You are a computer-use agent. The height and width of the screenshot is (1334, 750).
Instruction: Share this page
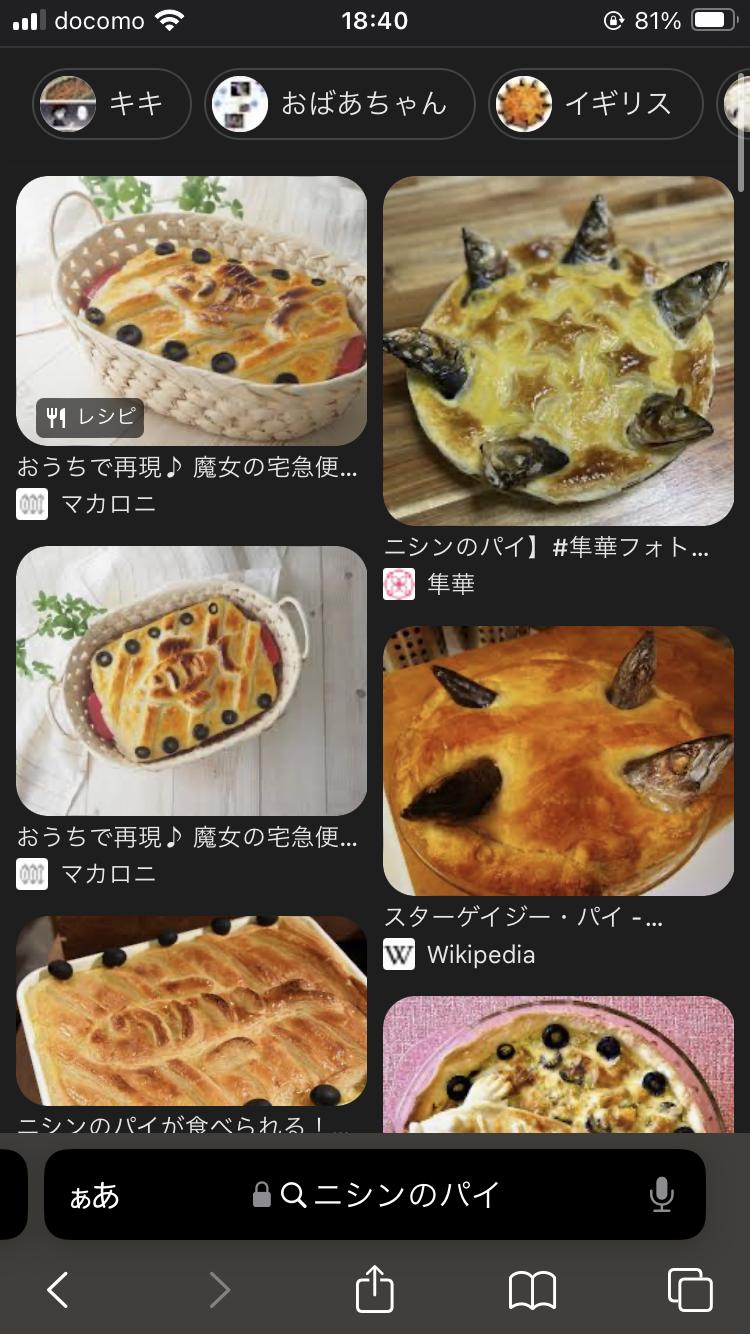click(x=374, y=1288)
